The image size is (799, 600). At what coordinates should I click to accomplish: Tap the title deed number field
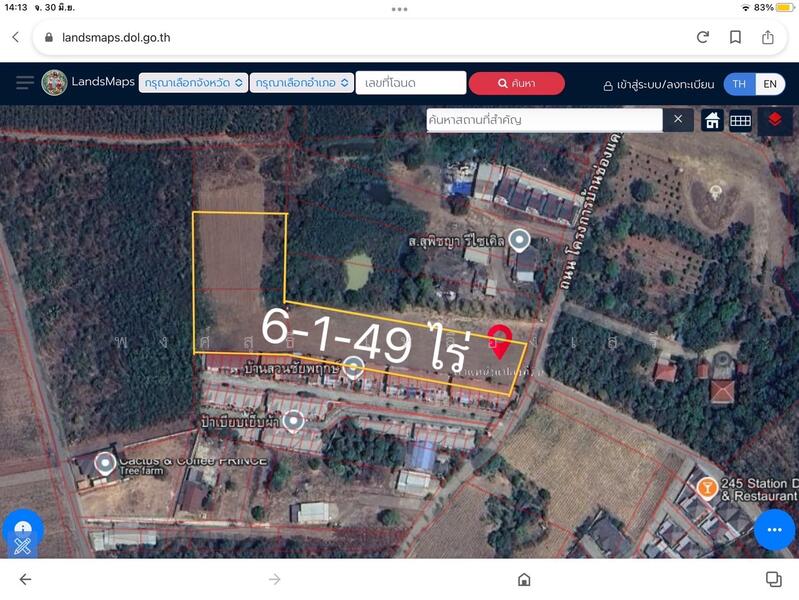click(x=410, y=83)
